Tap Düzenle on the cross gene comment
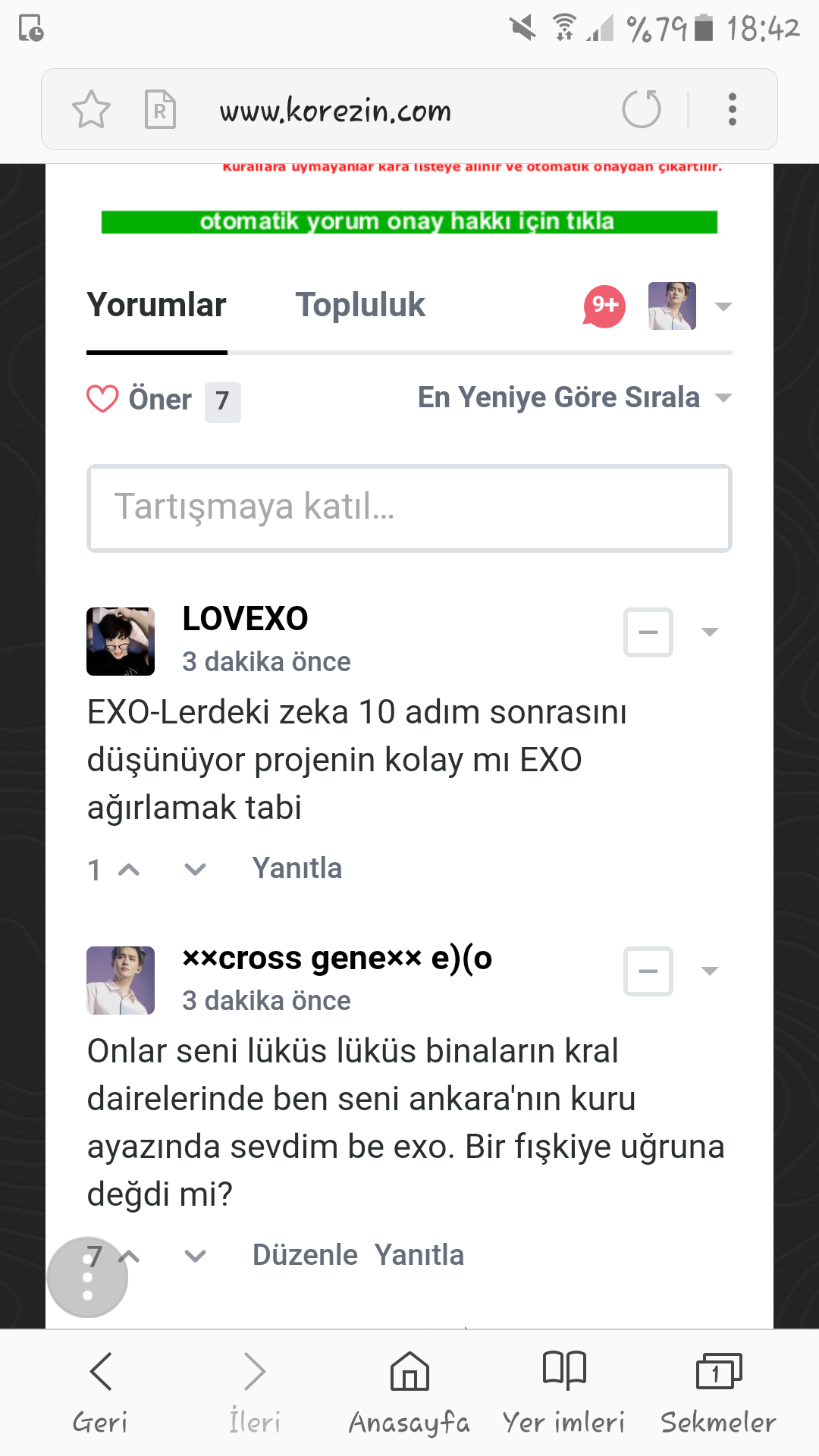The height and width of the screenshot is (1456, 819). coord(305,1255)
